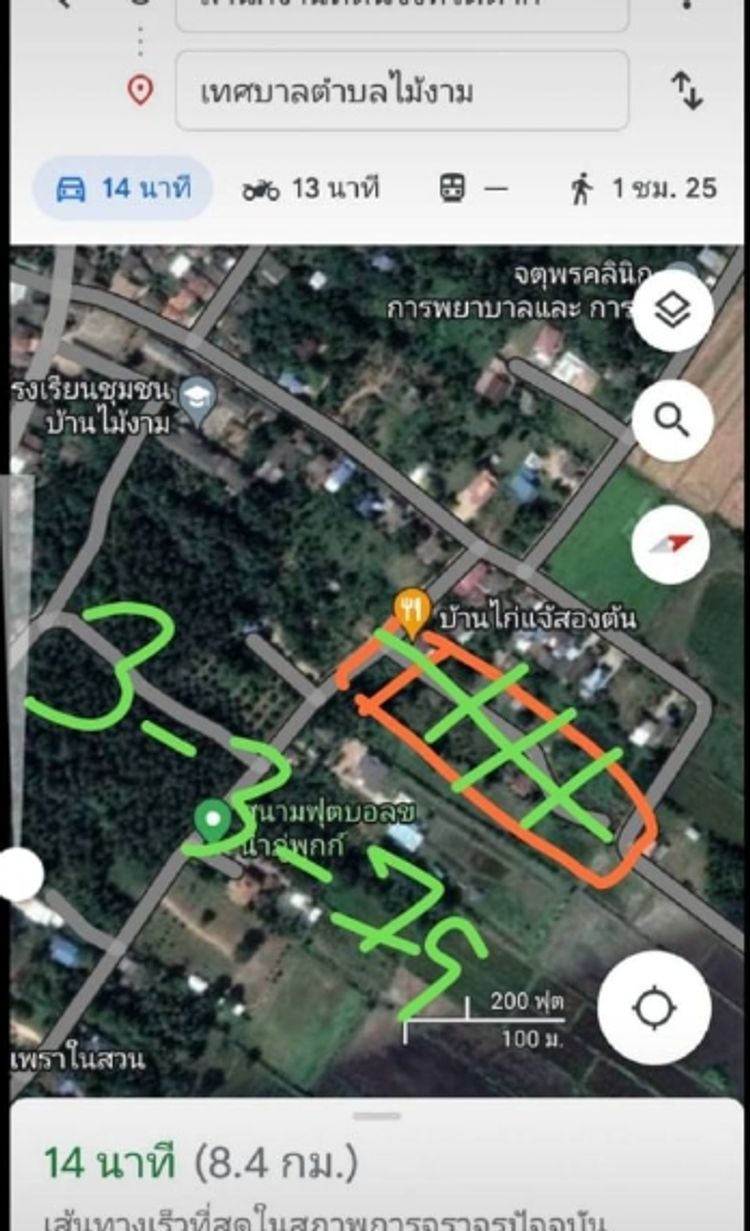Screen dimensions: 750x1231
Task: Edit the destination field เทศบาลตำบลไม้งาม
Action: (400, 91)
